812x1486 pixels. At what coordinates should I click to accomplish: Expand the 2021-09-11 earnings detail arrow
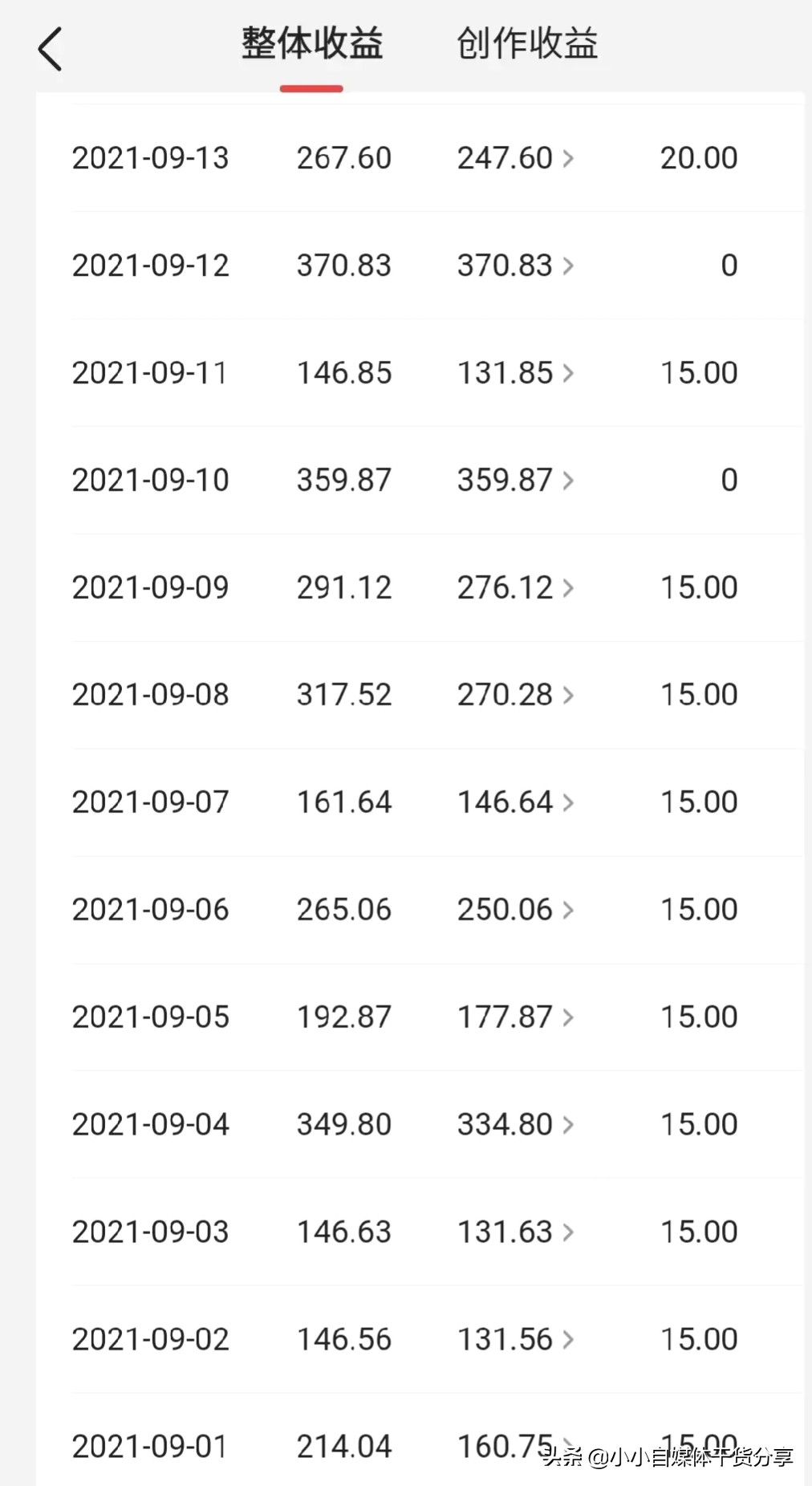(570, 373)
